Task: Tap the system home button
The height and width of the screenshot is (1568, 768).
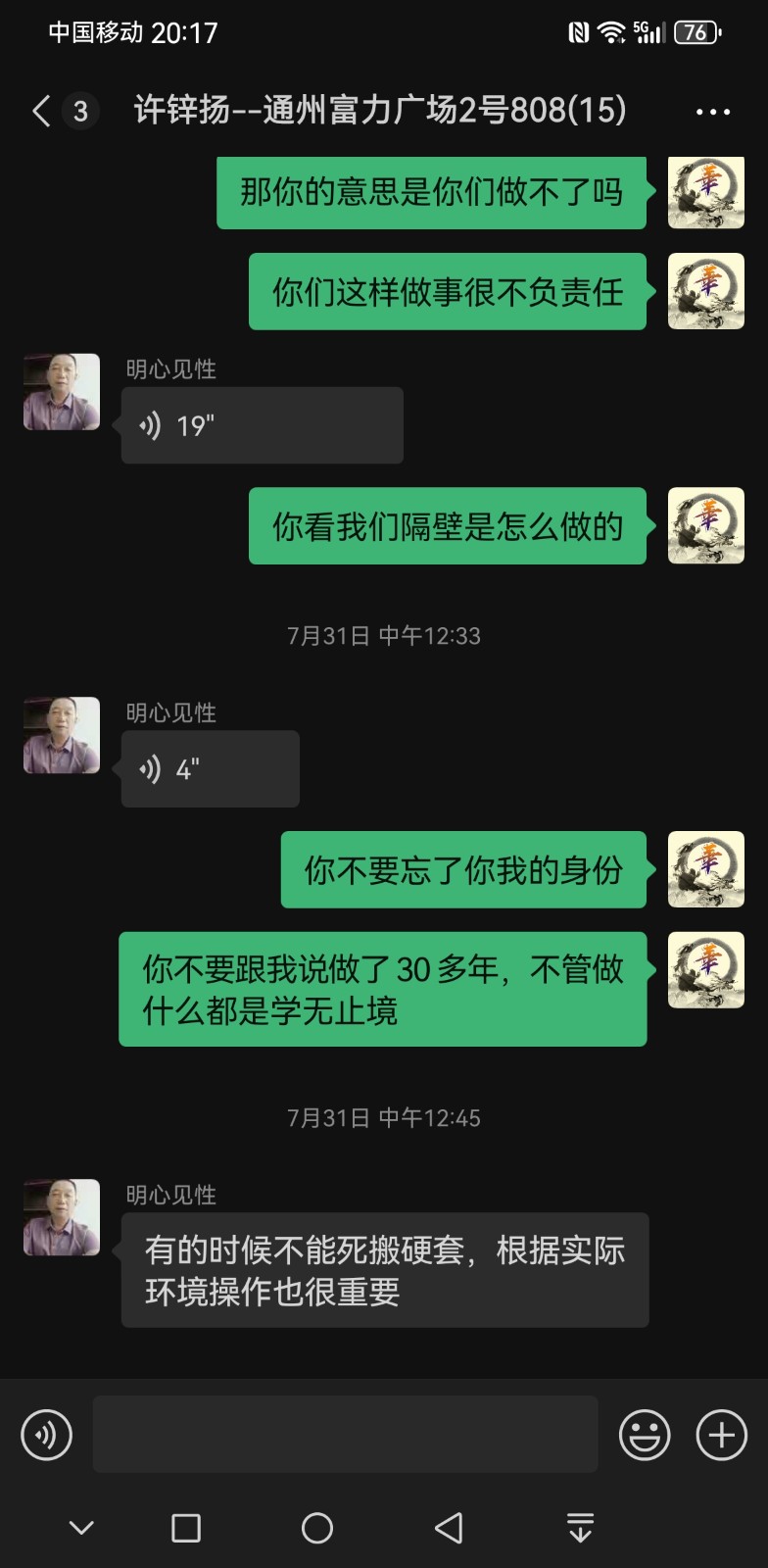Action: click(316, 1528)
